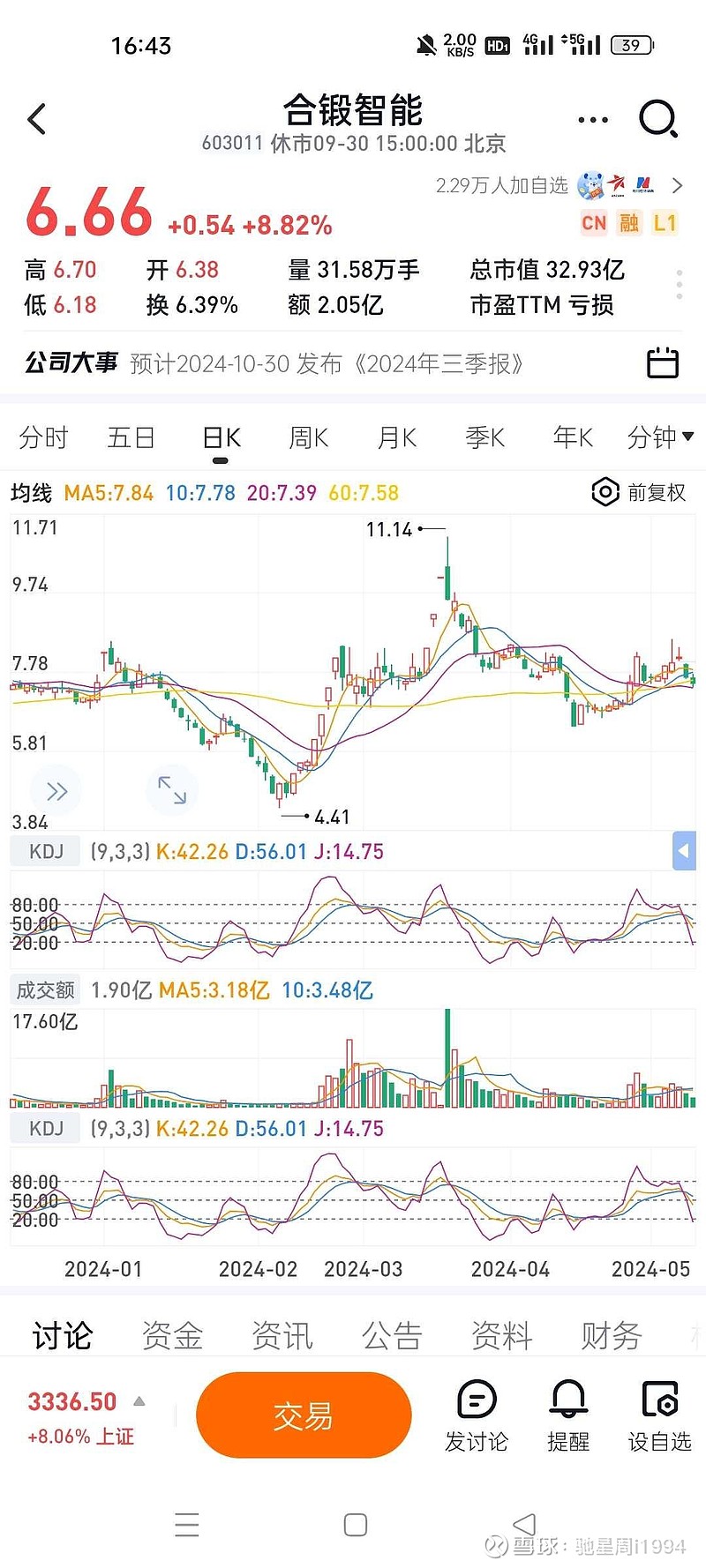Image resolution: width=706 pixels, height=1568 pixels.
Task: Expand the chart to fullscreen
Action: click(172, 790)
